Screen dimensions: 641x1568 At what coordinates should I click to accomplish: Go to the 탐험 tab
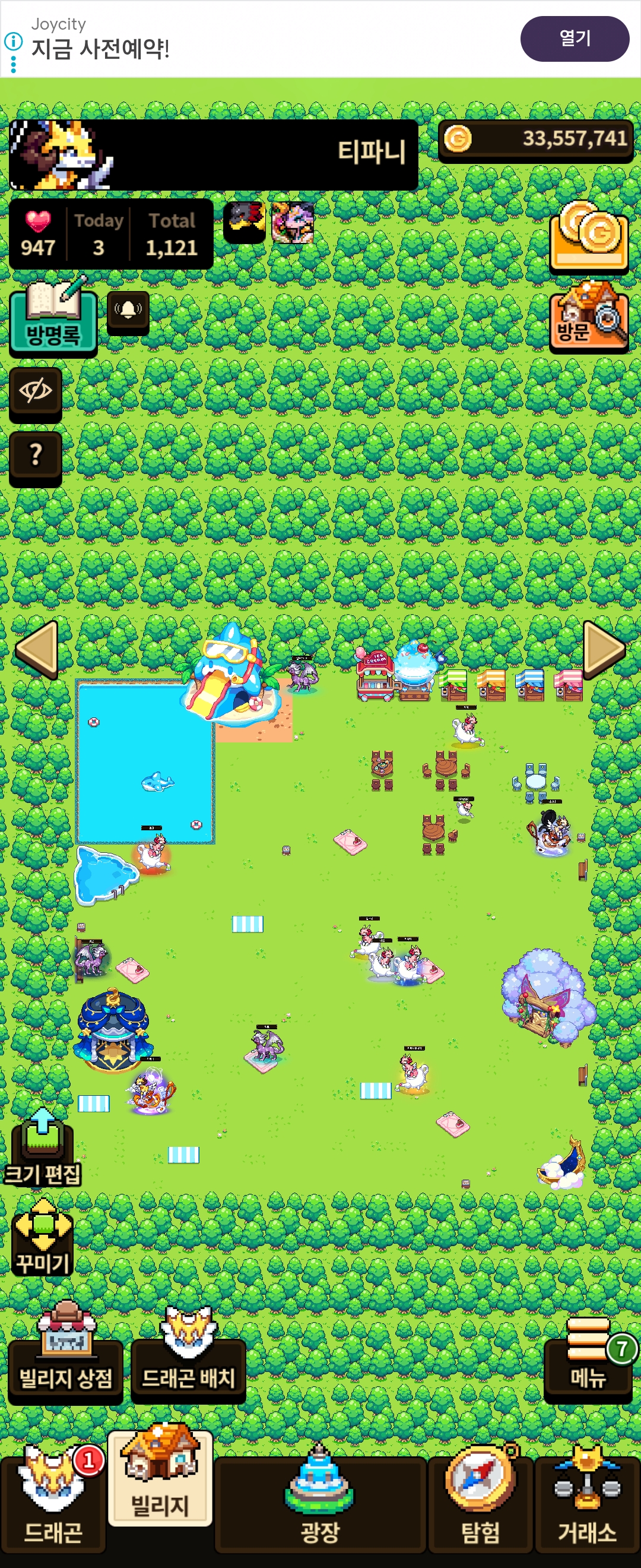(x=480, y=1503)
